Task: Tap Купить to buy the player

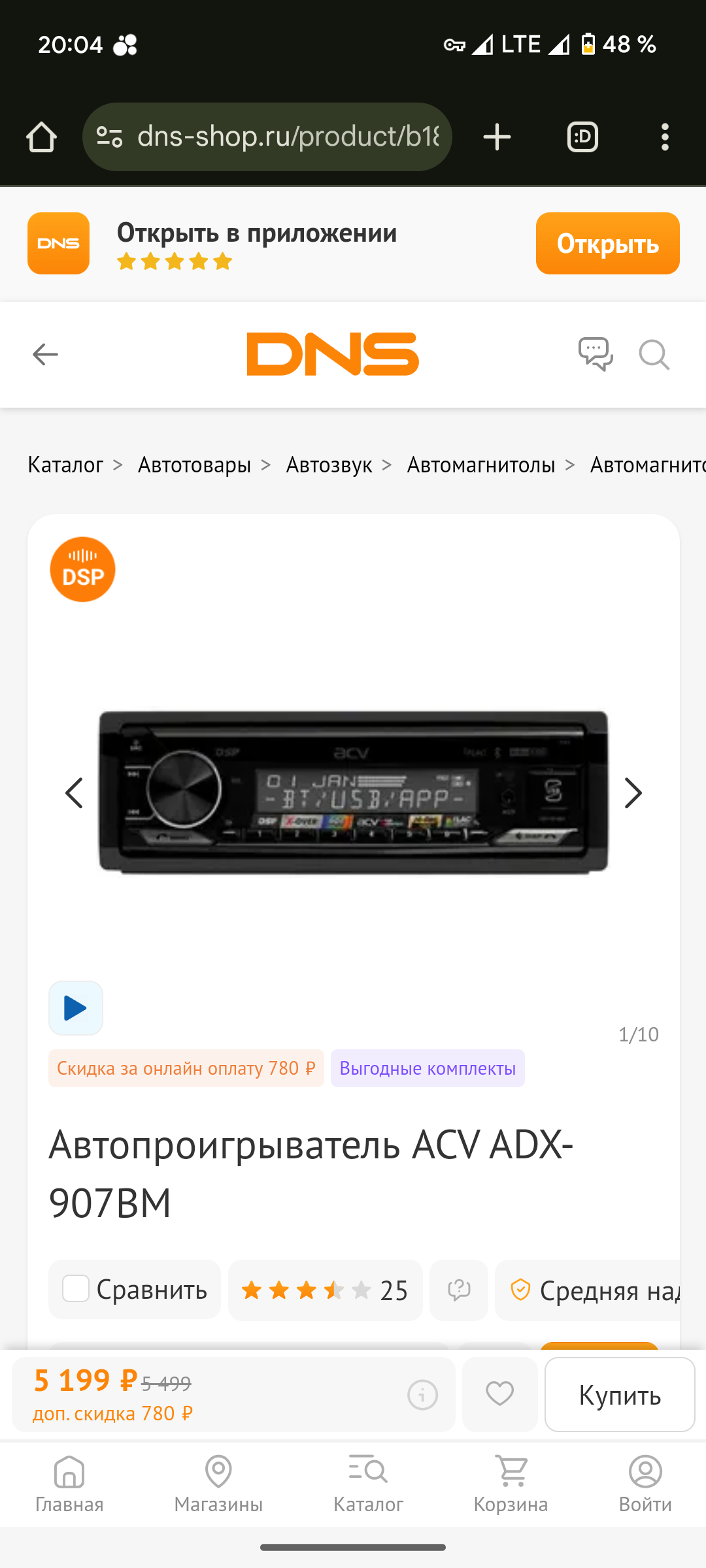Action: tap(620, 1395)
